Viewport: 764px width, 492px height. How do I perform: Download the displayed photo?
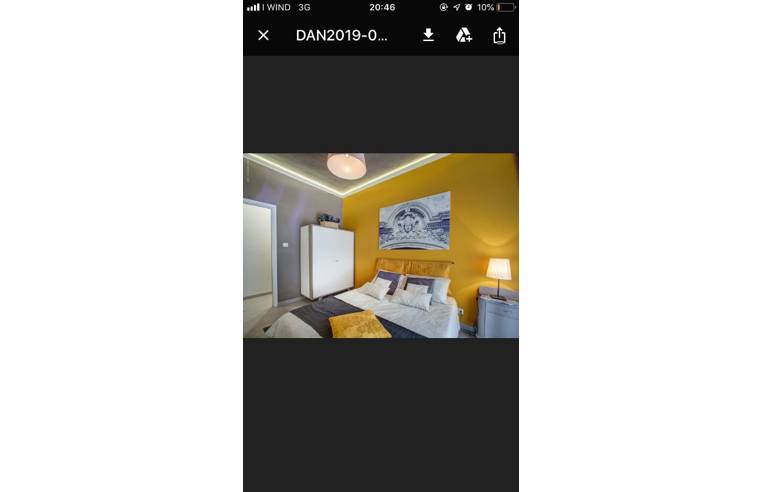[x=428, y=35]
